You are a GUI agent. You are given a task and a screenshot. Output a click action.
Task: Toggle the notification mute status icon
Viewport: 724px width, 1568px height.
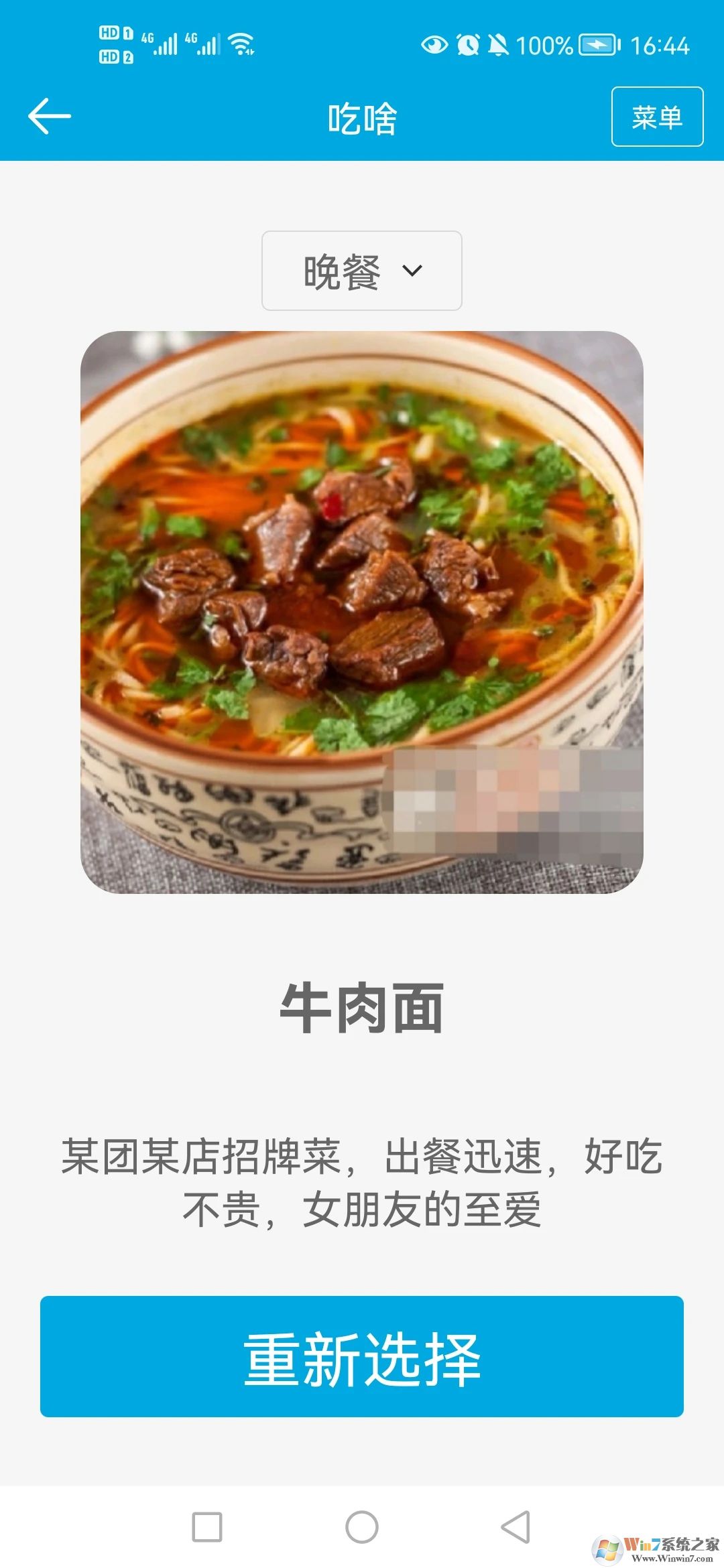tap(499, 44)
